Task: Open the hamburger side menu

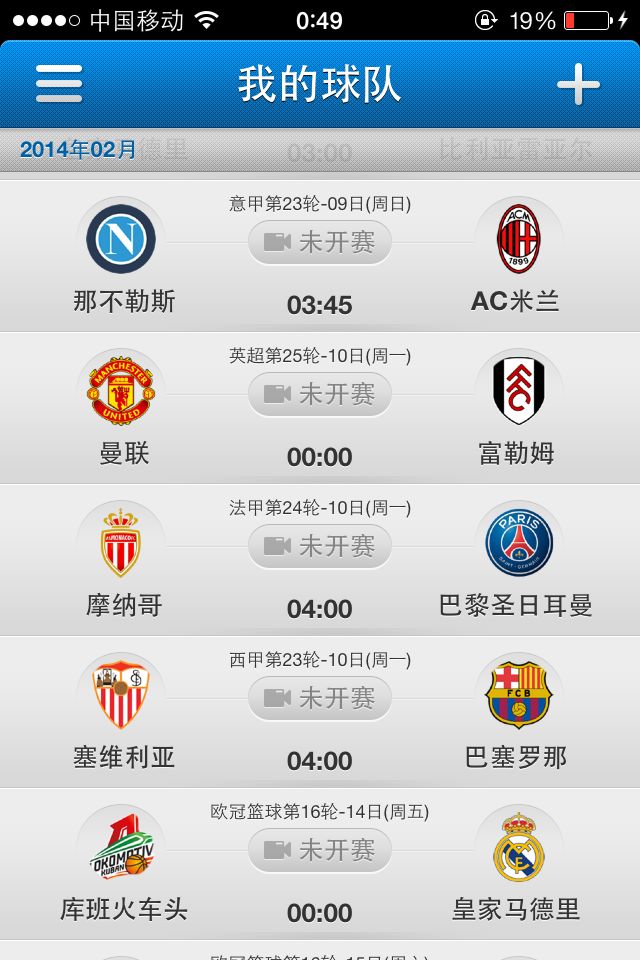Action: (59, 83)
